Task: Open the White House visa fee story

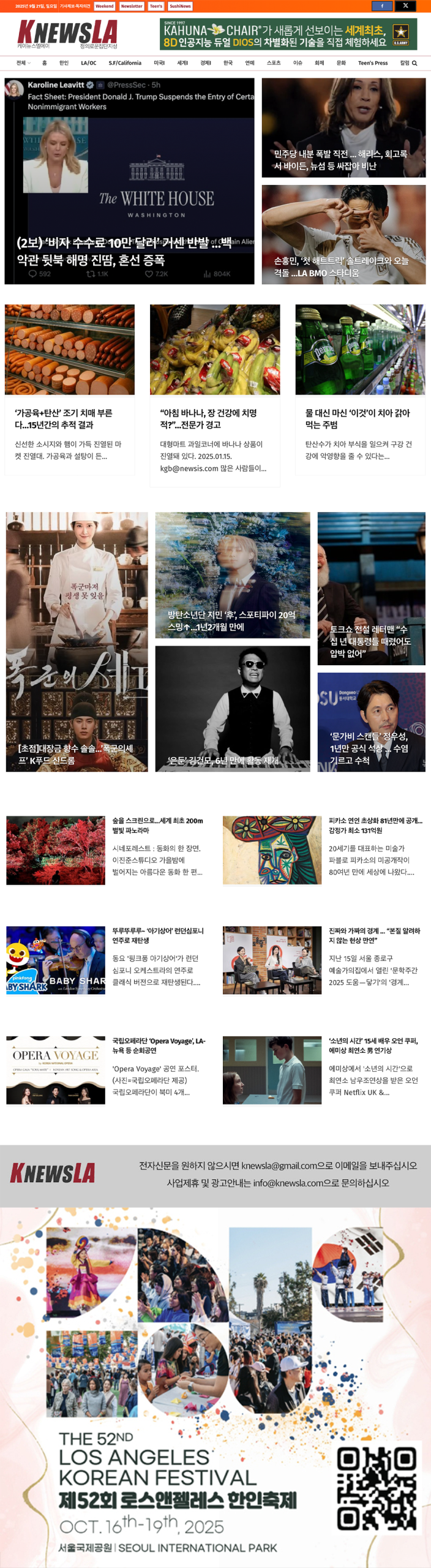Action: tap(129, 181)
